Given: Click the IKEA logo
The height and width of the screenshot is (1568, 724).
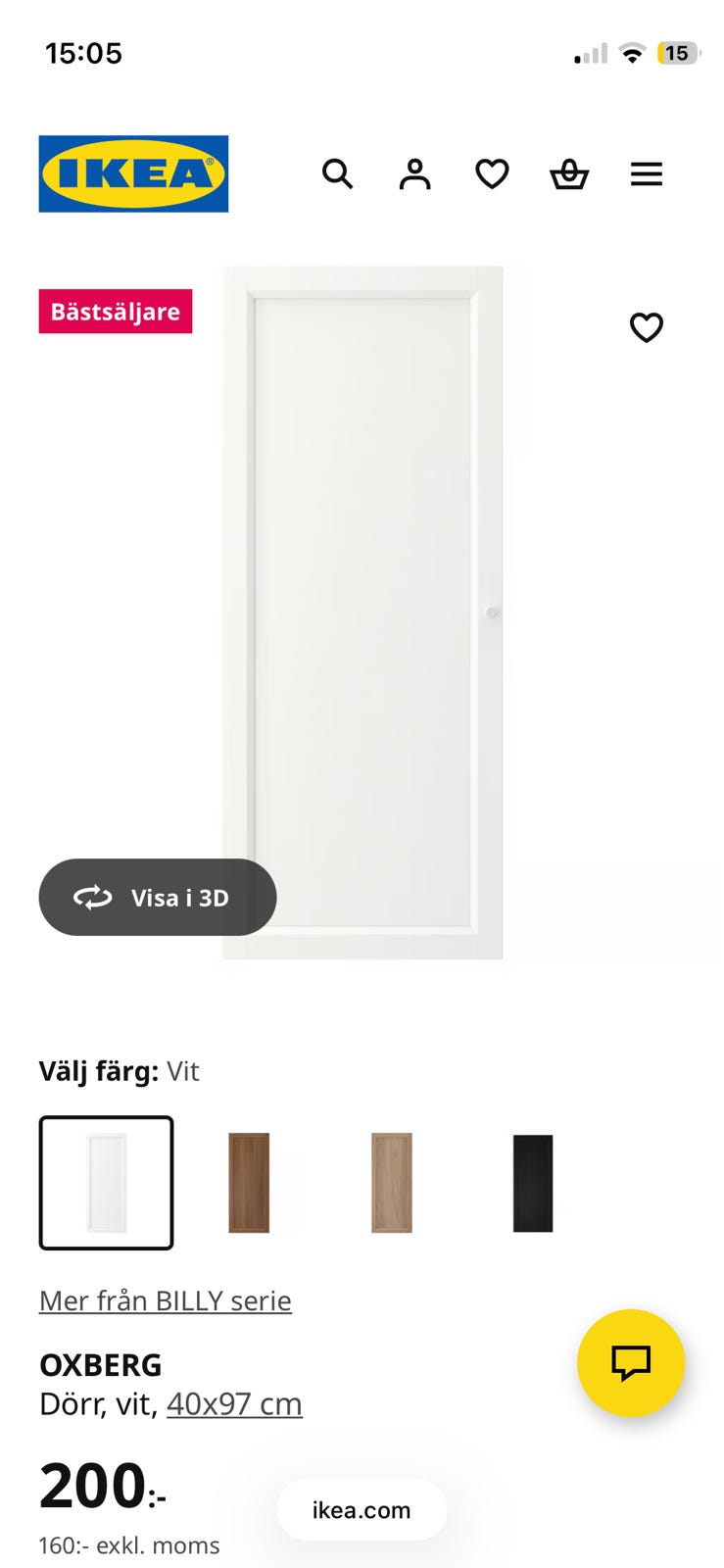Looking at the screenshot, I should (x=133, y=173).
